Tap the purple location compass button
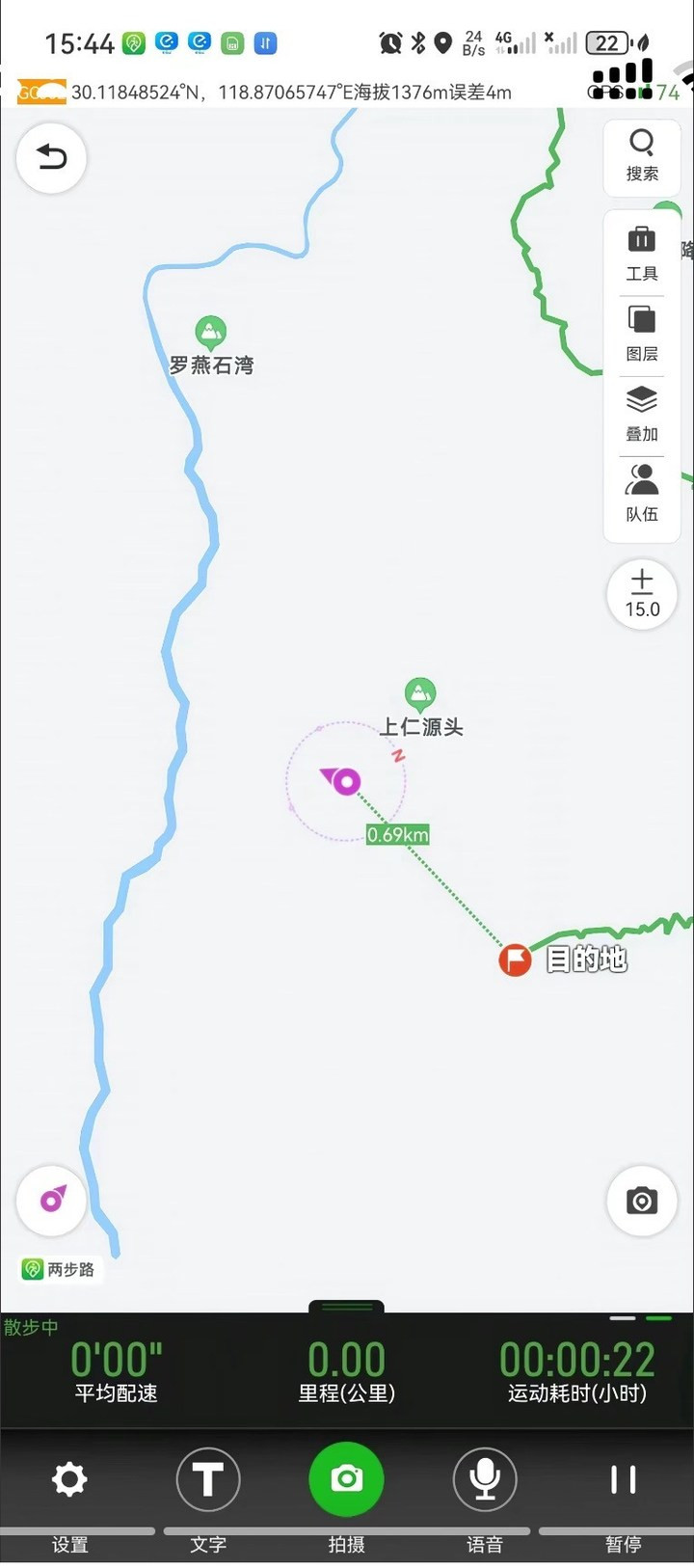694x1568 pixels. [x=52, y=1200]
